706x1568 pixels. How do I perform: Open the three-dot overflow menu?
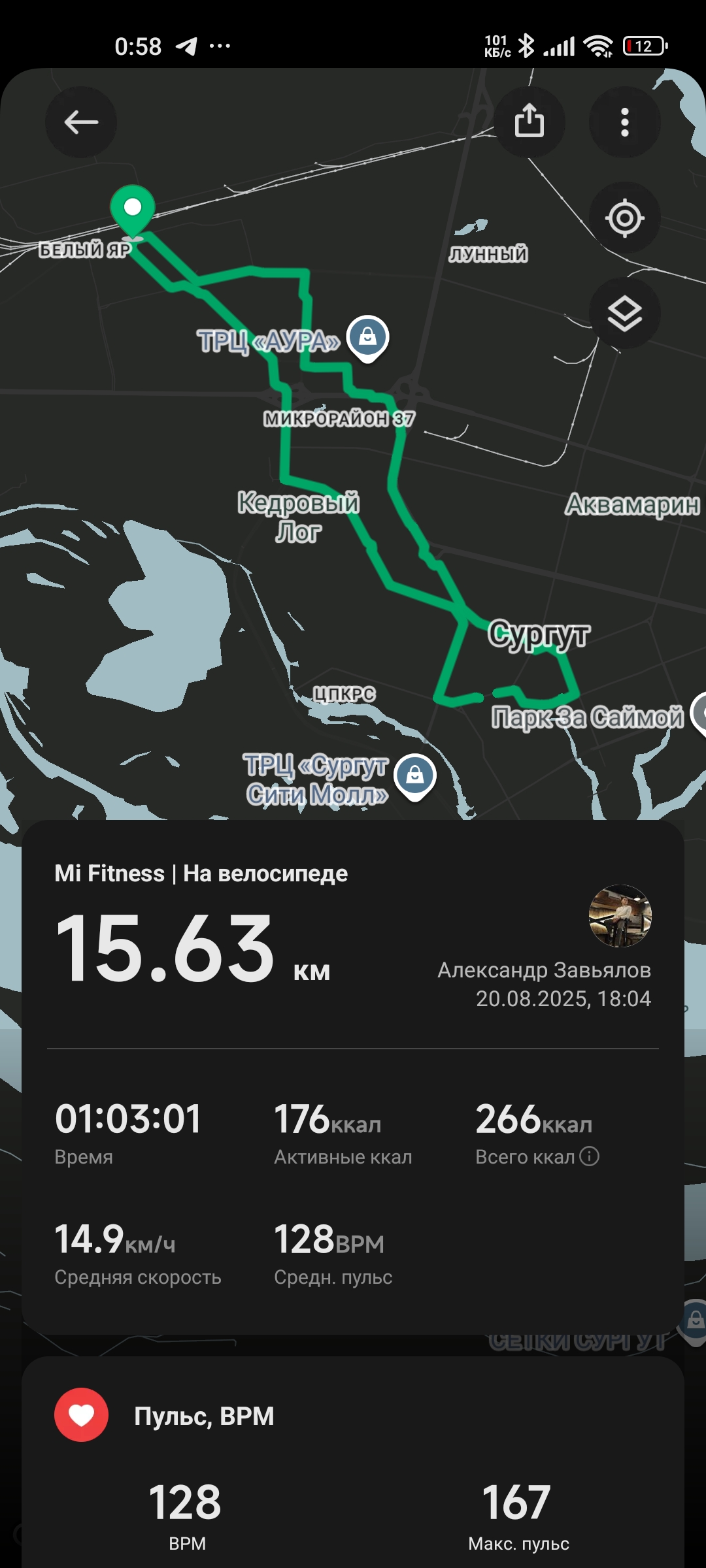click(x=625, y=122)
